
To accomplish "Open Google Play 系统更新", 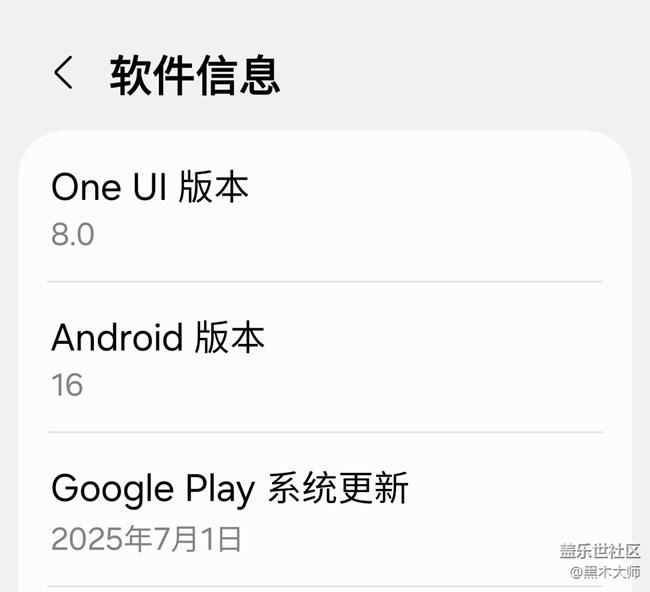I will click(325, 512).
